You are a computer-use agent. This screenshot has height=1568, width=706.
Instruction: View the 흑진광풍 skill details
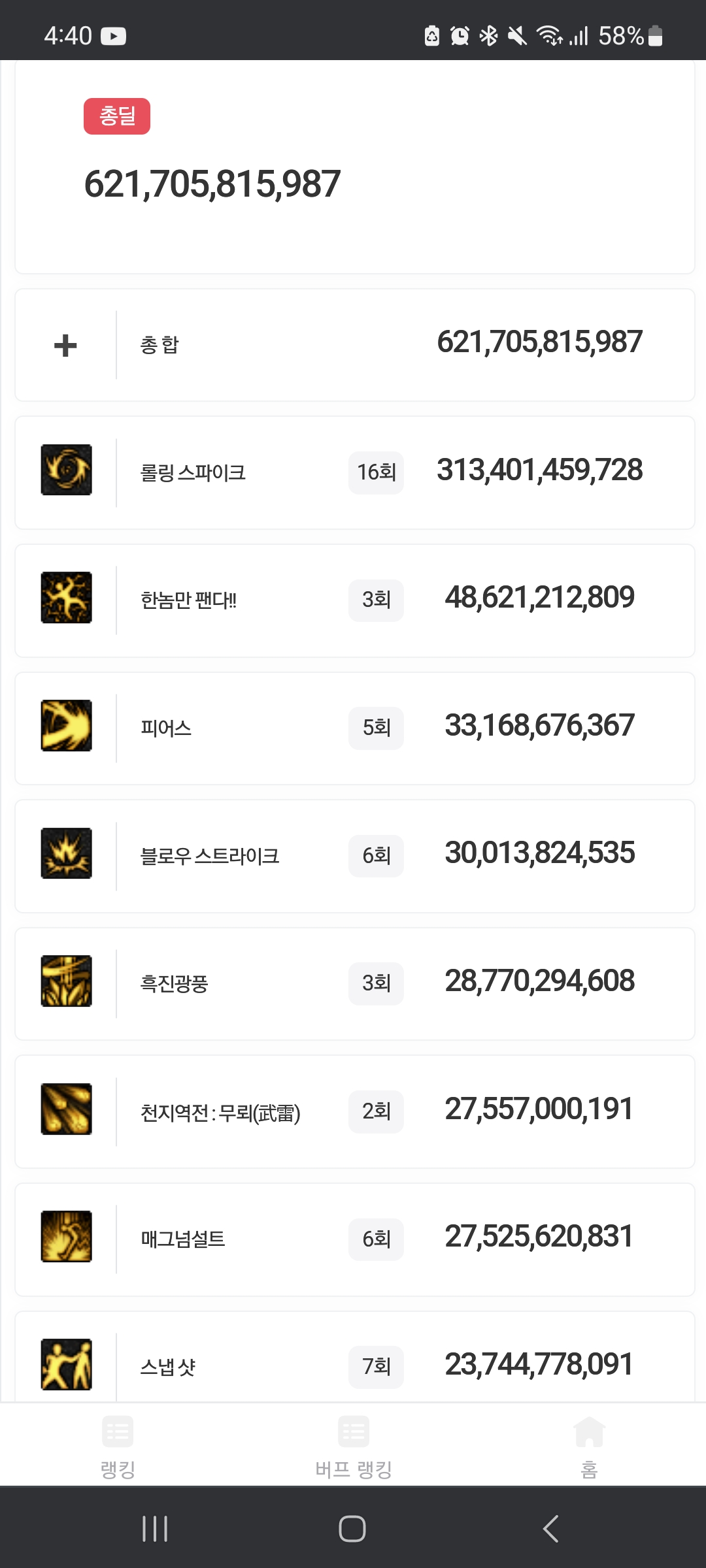pos(354,983)
